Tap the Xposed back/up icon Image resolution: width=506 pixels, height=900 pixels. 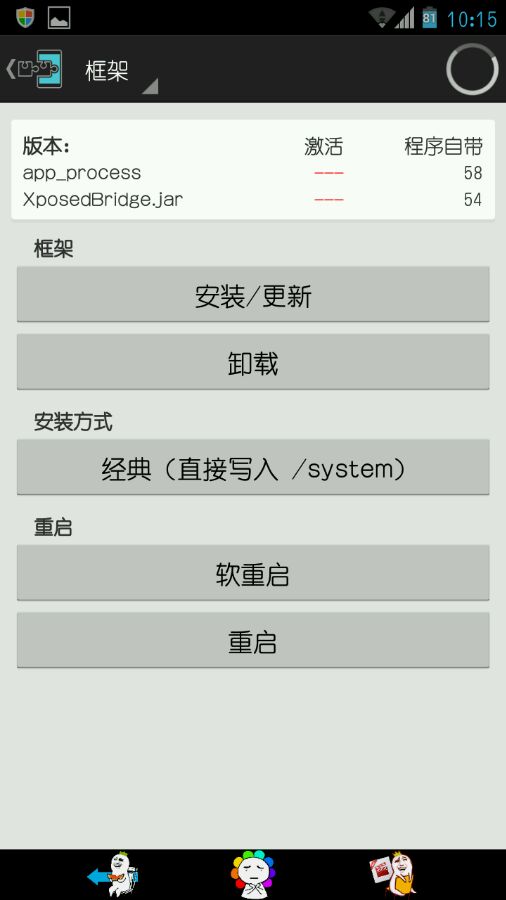pos(34,69)
